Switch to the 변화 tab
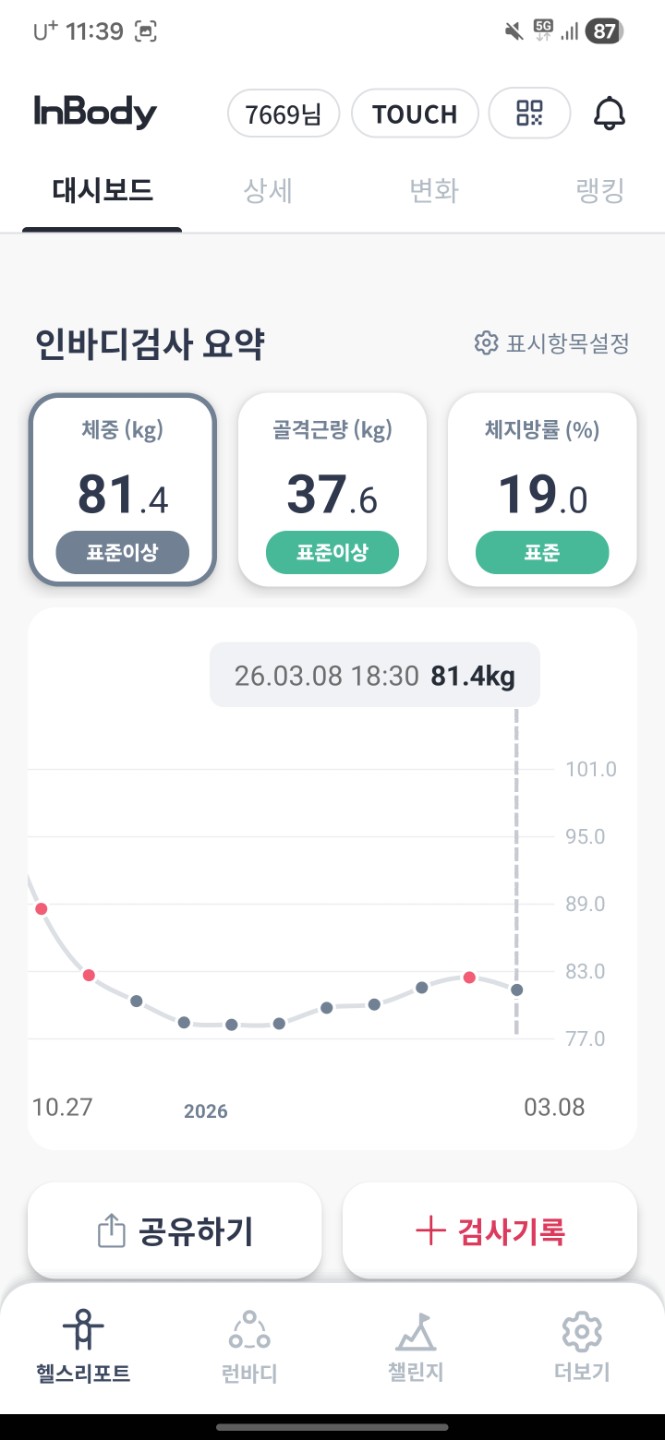Image resolution: width=665 pixels, height=1440 pixels. tap(434, 191)
